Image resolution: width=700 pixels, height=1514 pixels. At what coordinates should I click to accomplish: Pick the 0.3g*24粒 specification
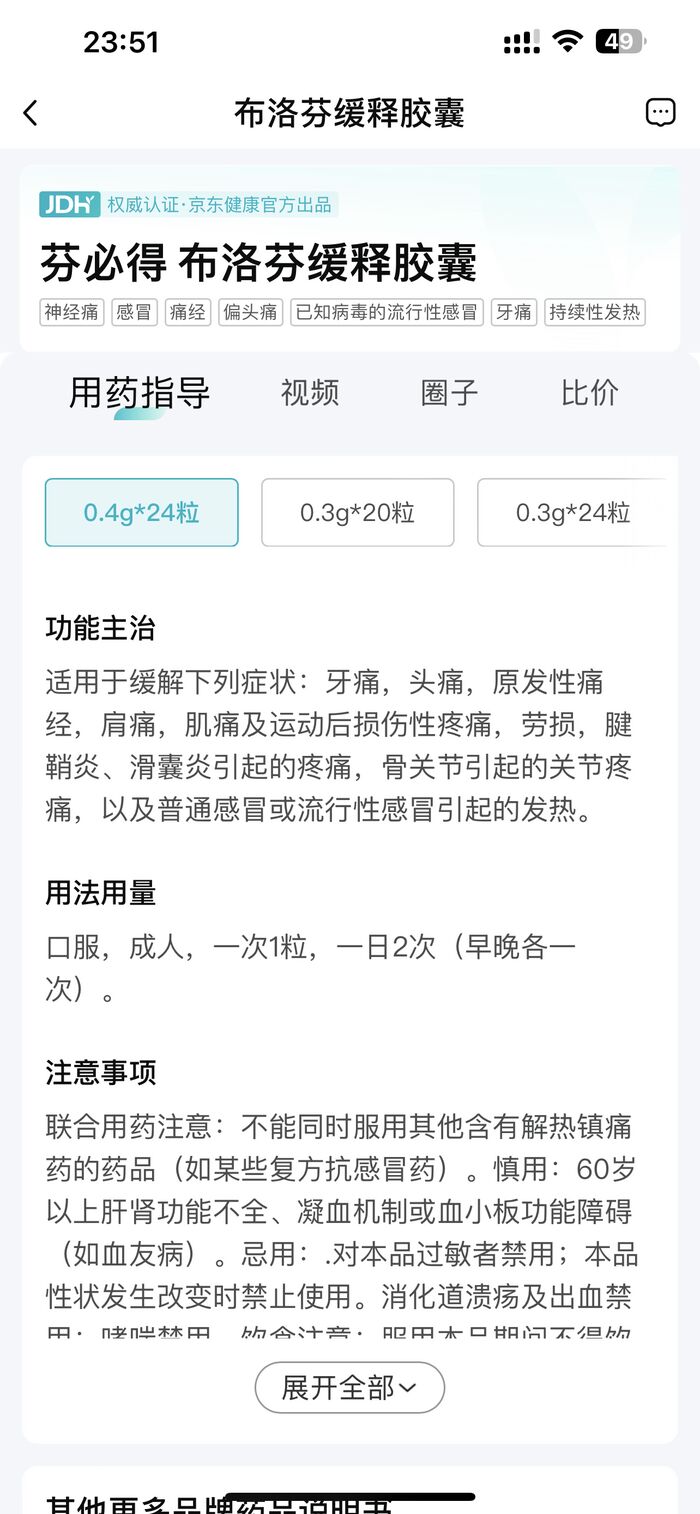click(x=573, y=513)
